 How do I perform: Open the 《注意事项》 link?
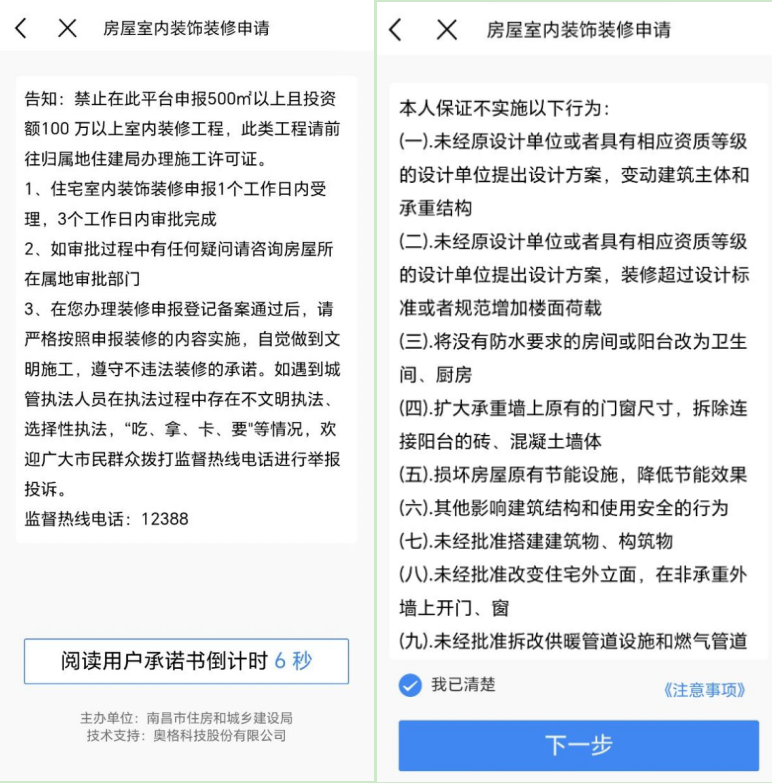(704, 690)
